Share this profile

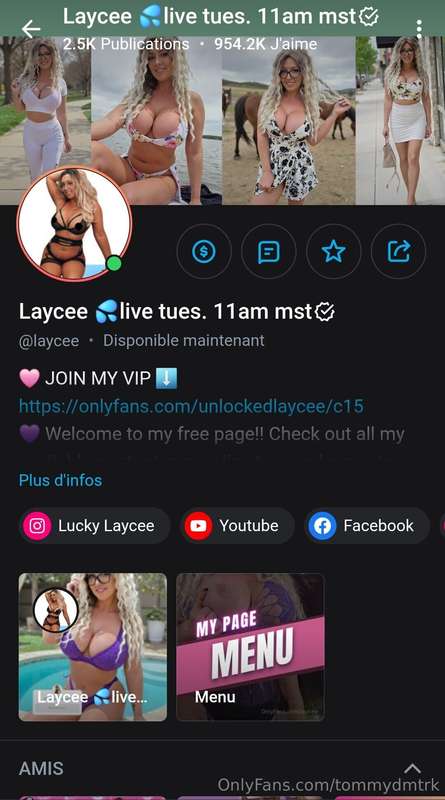coord(399,251)
